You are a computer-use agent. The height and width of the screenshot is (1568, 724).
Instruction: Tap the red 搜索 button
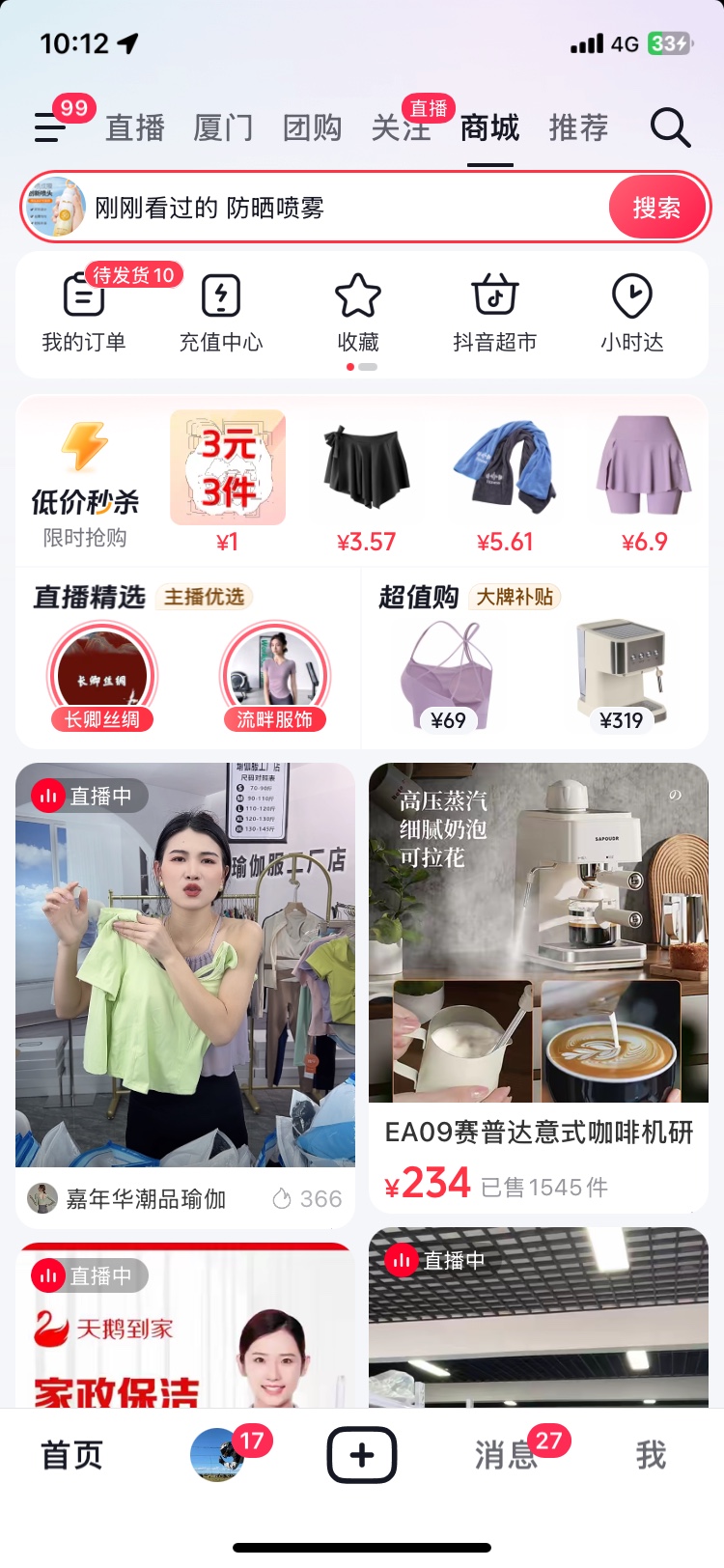[656, 208]
